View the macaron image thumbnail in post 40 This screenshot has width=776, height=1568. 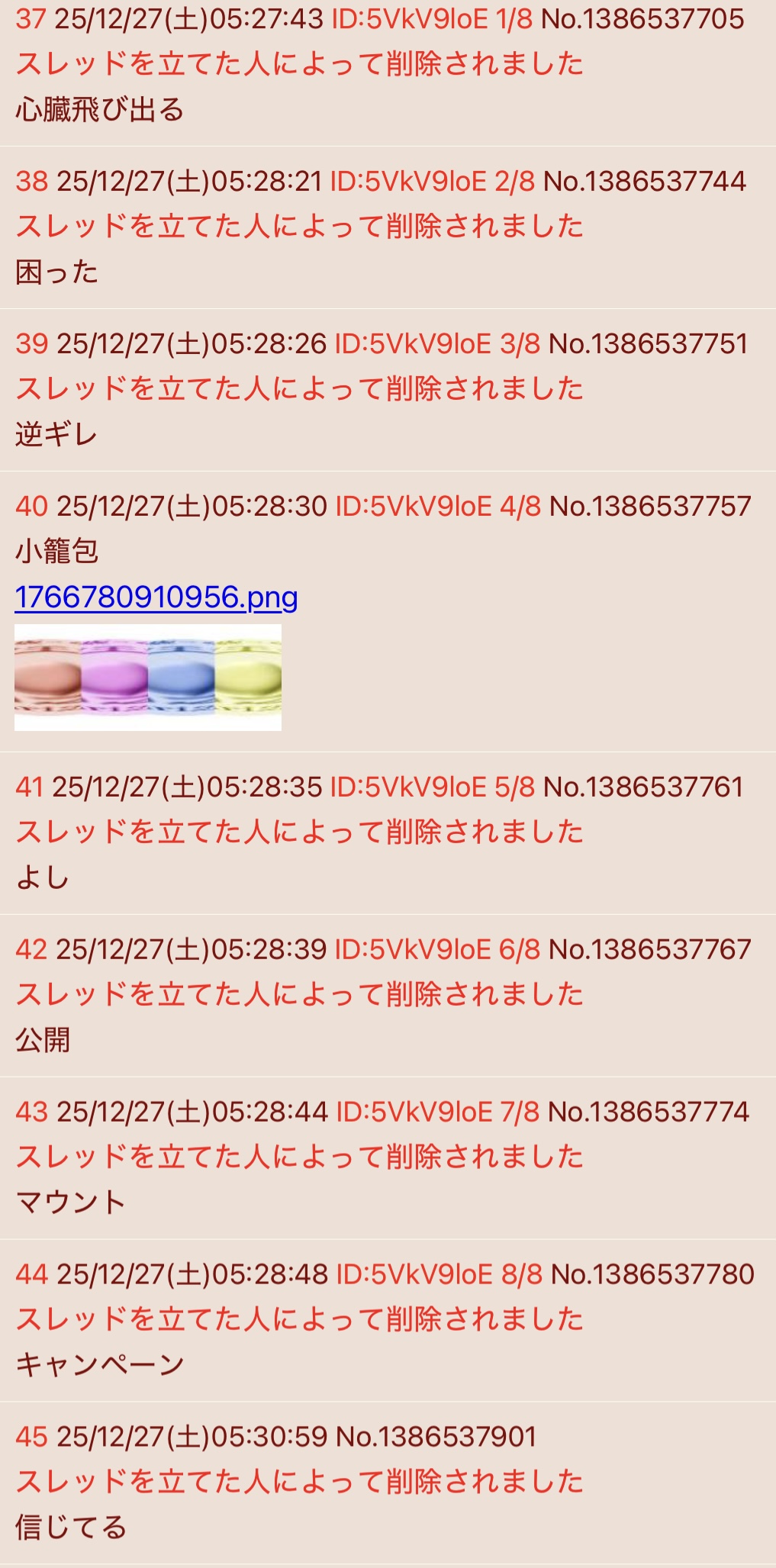pos(148,677)
